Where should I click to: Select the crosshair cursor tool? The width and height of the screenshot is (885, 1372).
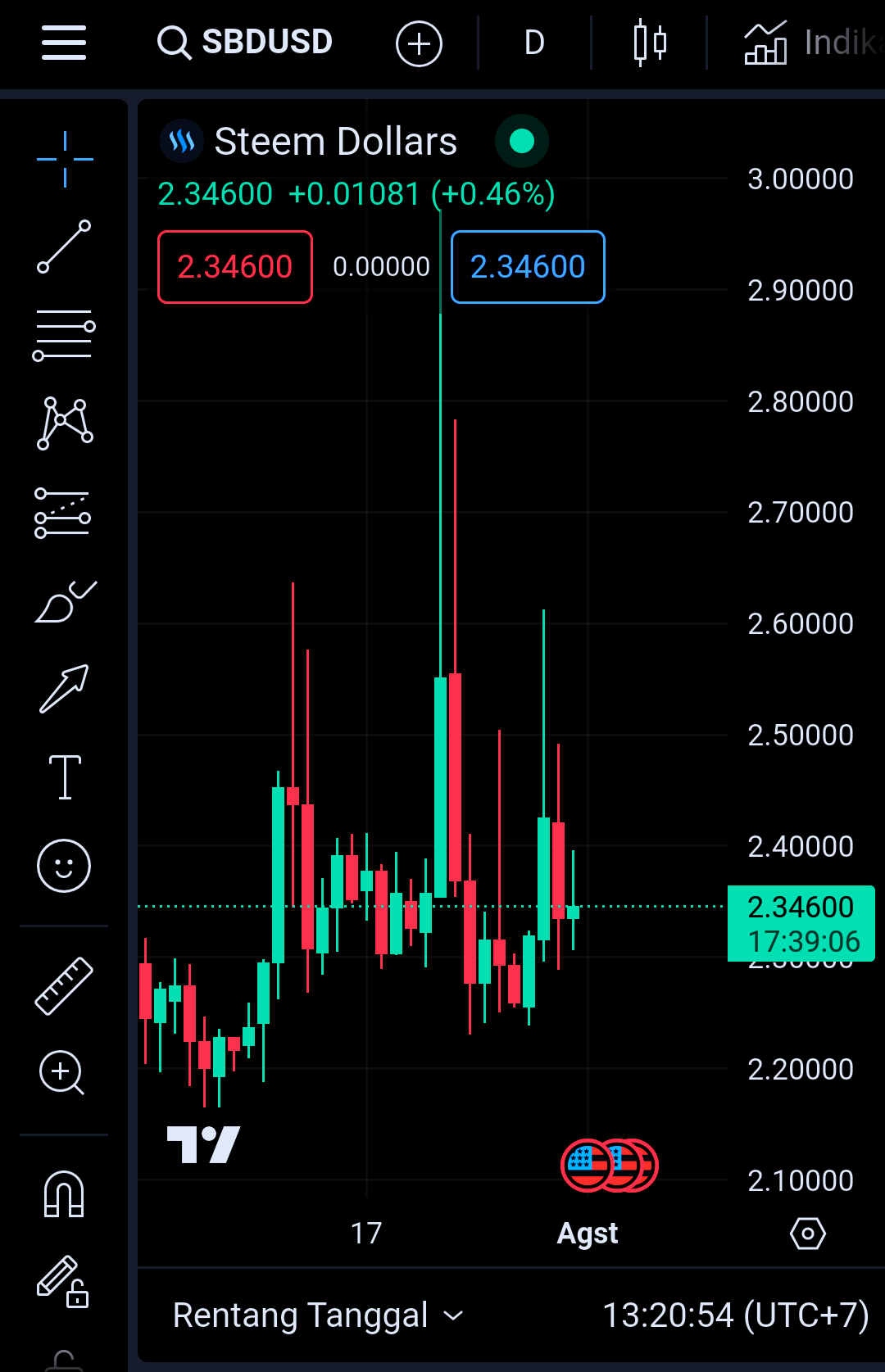coord(65,159)
